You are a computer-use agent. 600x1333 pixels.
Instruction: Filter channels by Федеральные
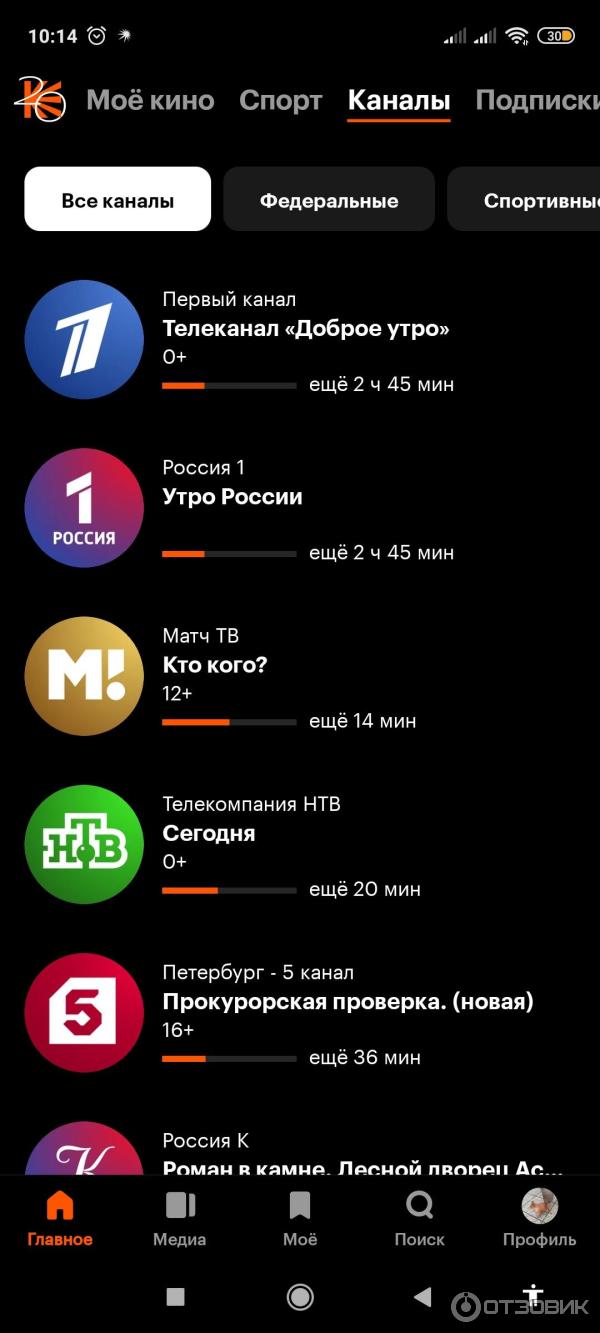tap(329, 200)
